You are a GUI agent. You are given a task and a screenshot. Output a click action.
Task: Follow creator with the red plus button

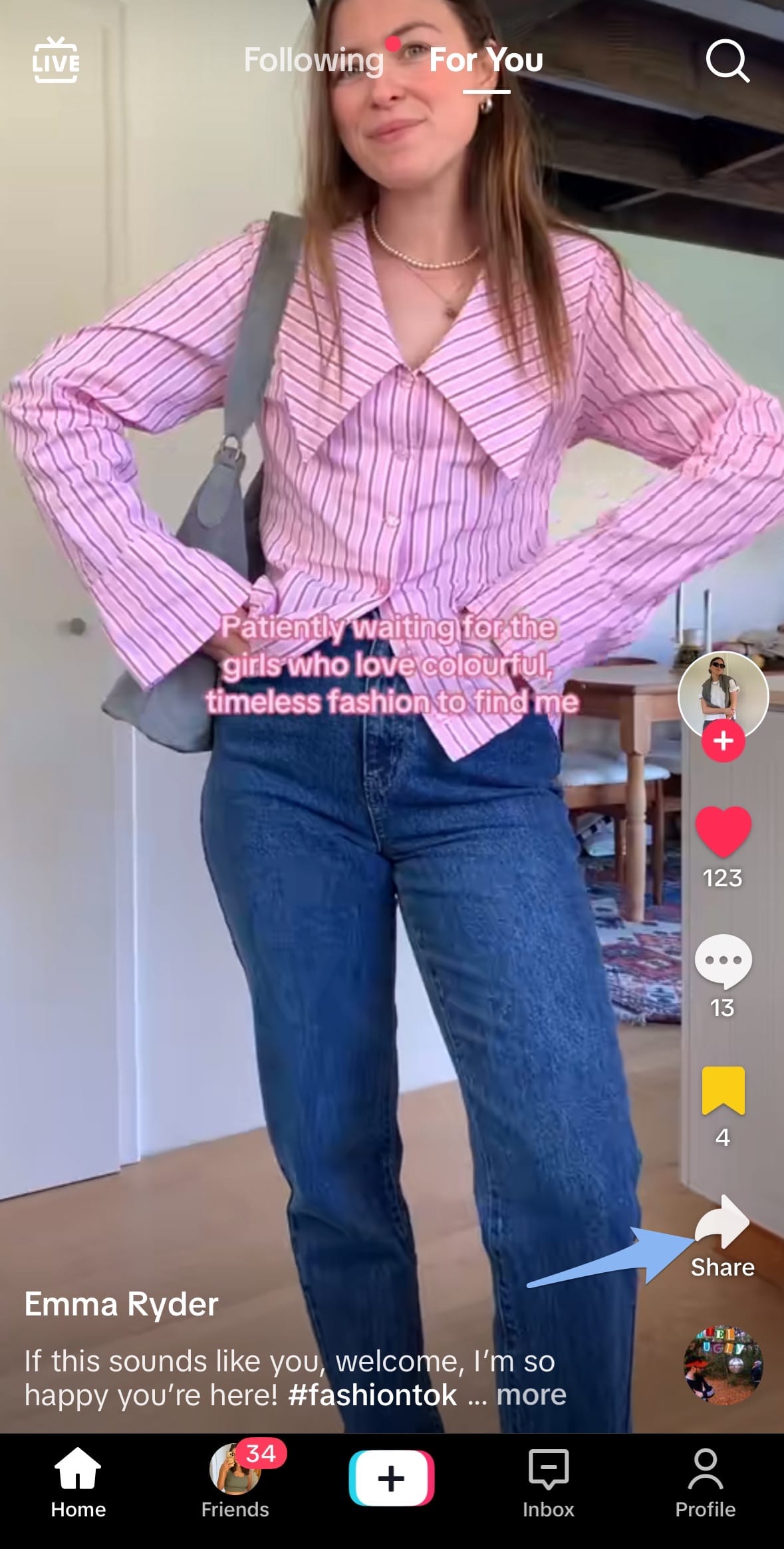(723, 741)
